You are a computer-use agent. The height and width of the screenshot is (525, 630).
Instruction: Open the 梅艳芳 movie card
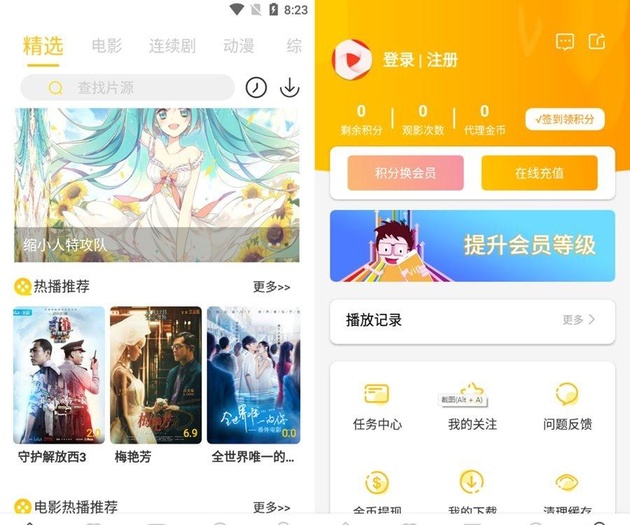coord(155,375)
